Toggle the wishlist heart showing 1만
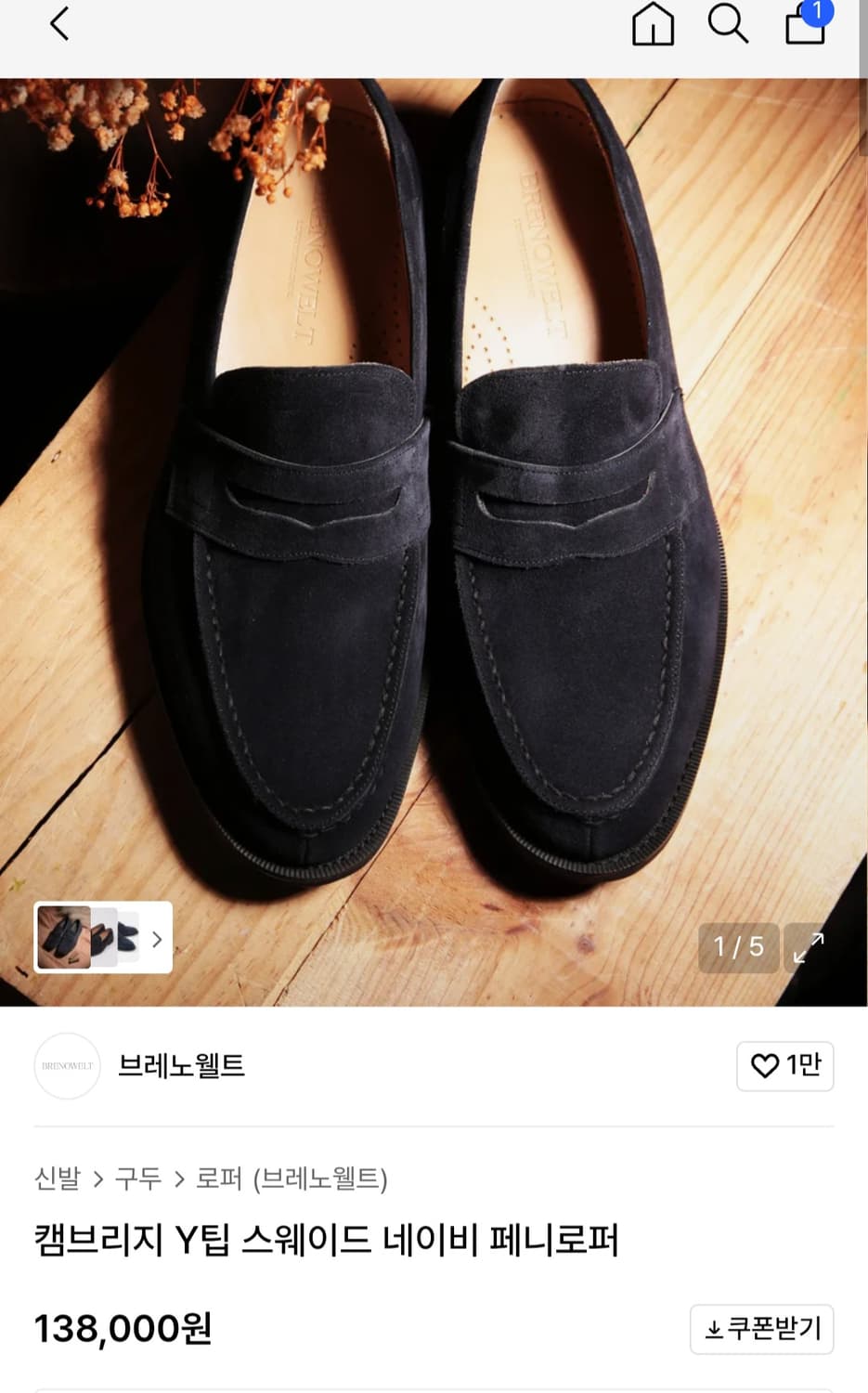868x1393 pixels. (784, 1066)
